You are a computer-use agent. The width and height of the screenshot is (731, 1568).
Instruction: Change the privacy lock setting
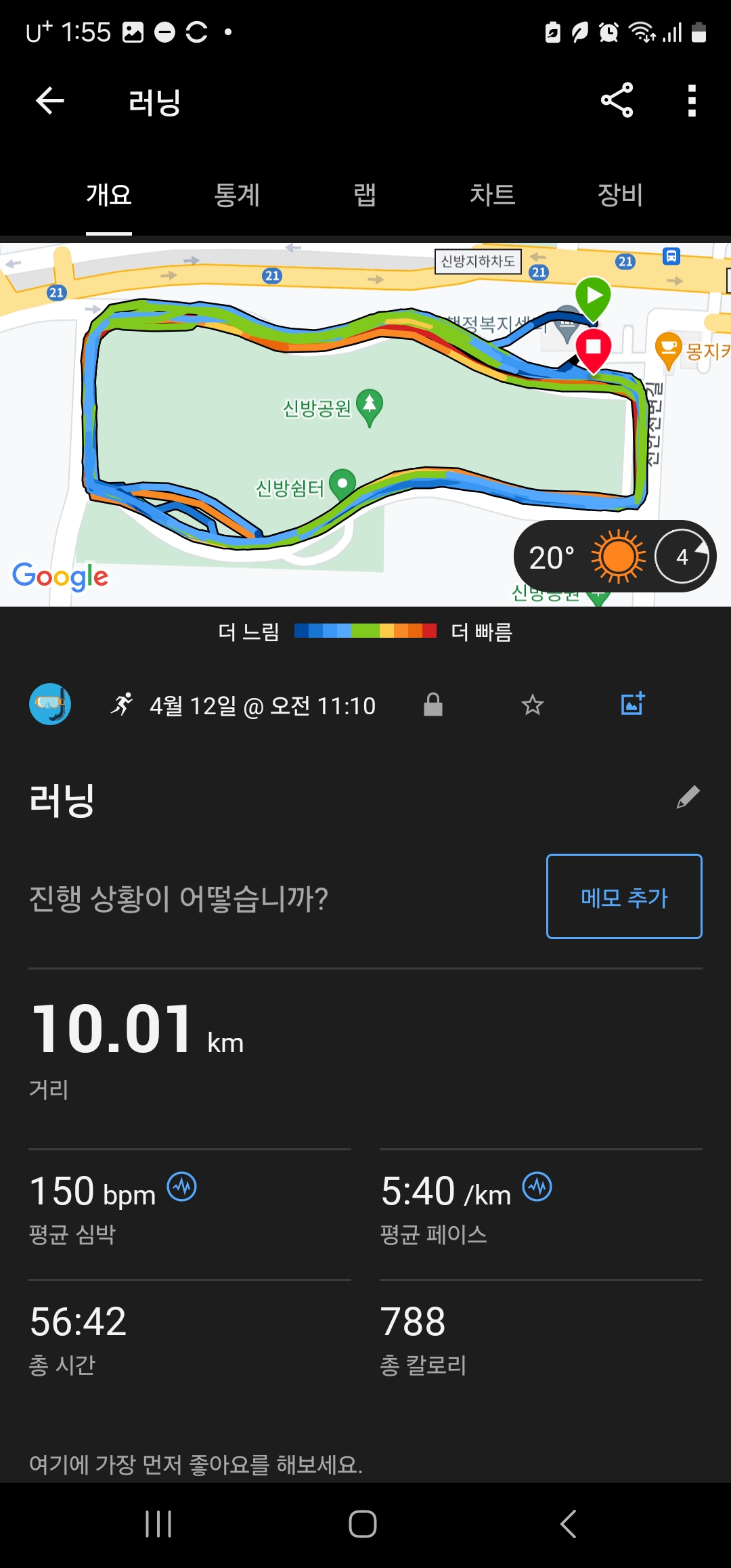pyautogui.click(x=433, y=705)
